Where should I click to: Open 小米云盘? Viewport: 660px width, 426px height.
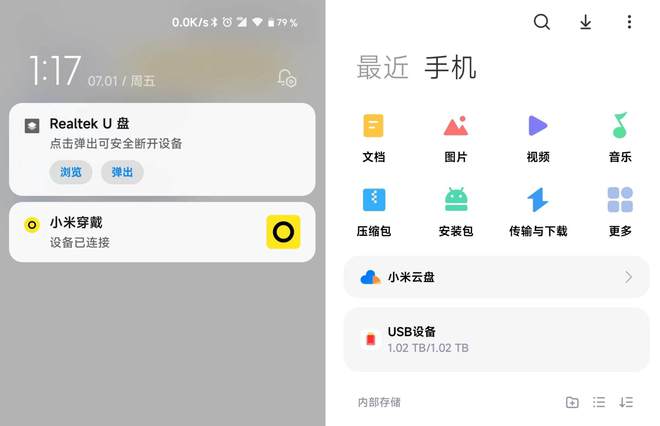point(496,277)
